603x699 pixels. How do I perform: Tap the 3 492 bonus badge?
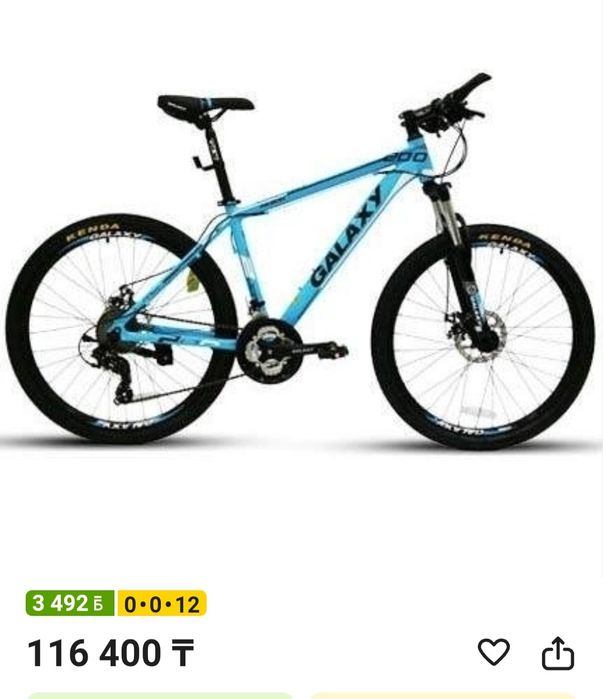tap(70, 604)
